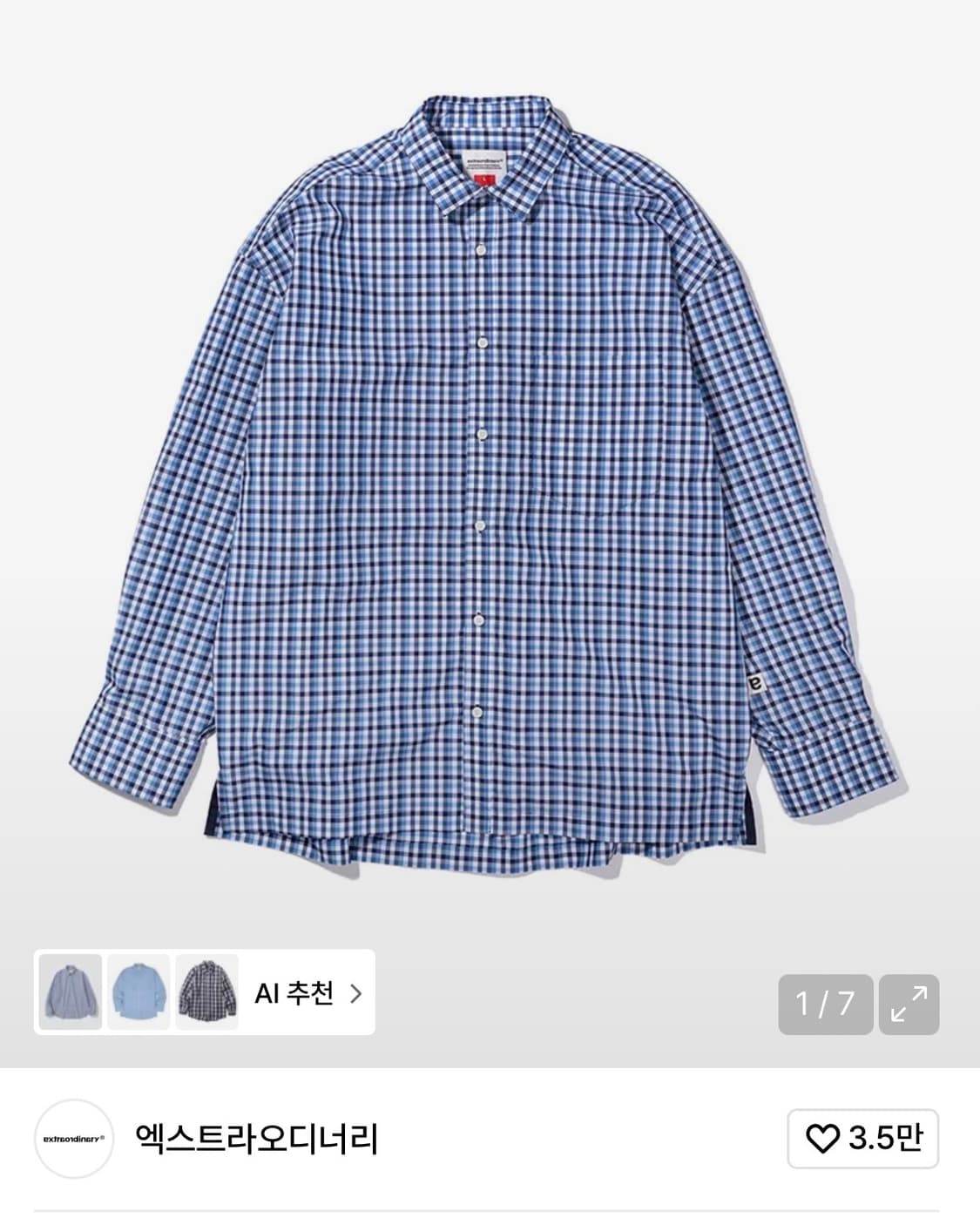This screenshot has width=980, height=1225.
Task: Open the 엑스트라오디너리 brand page
Action: pos(256,1138)
